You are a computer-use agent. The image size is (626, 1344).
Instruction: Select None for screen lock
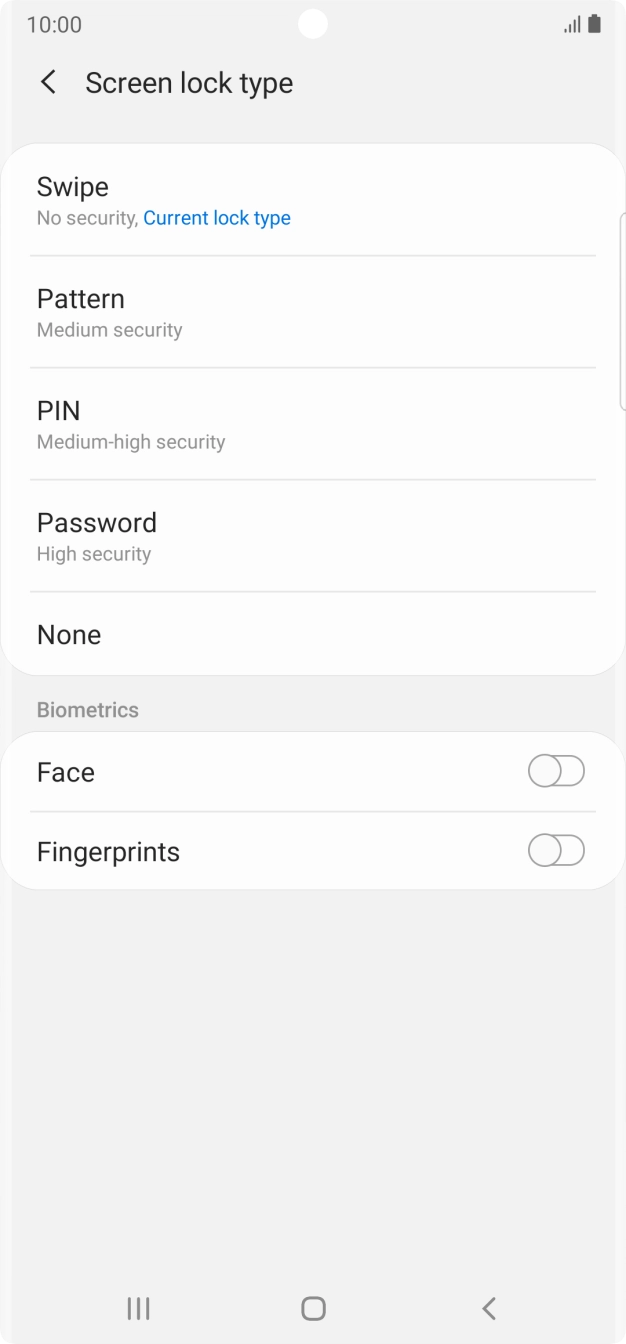tap(312, 634)
